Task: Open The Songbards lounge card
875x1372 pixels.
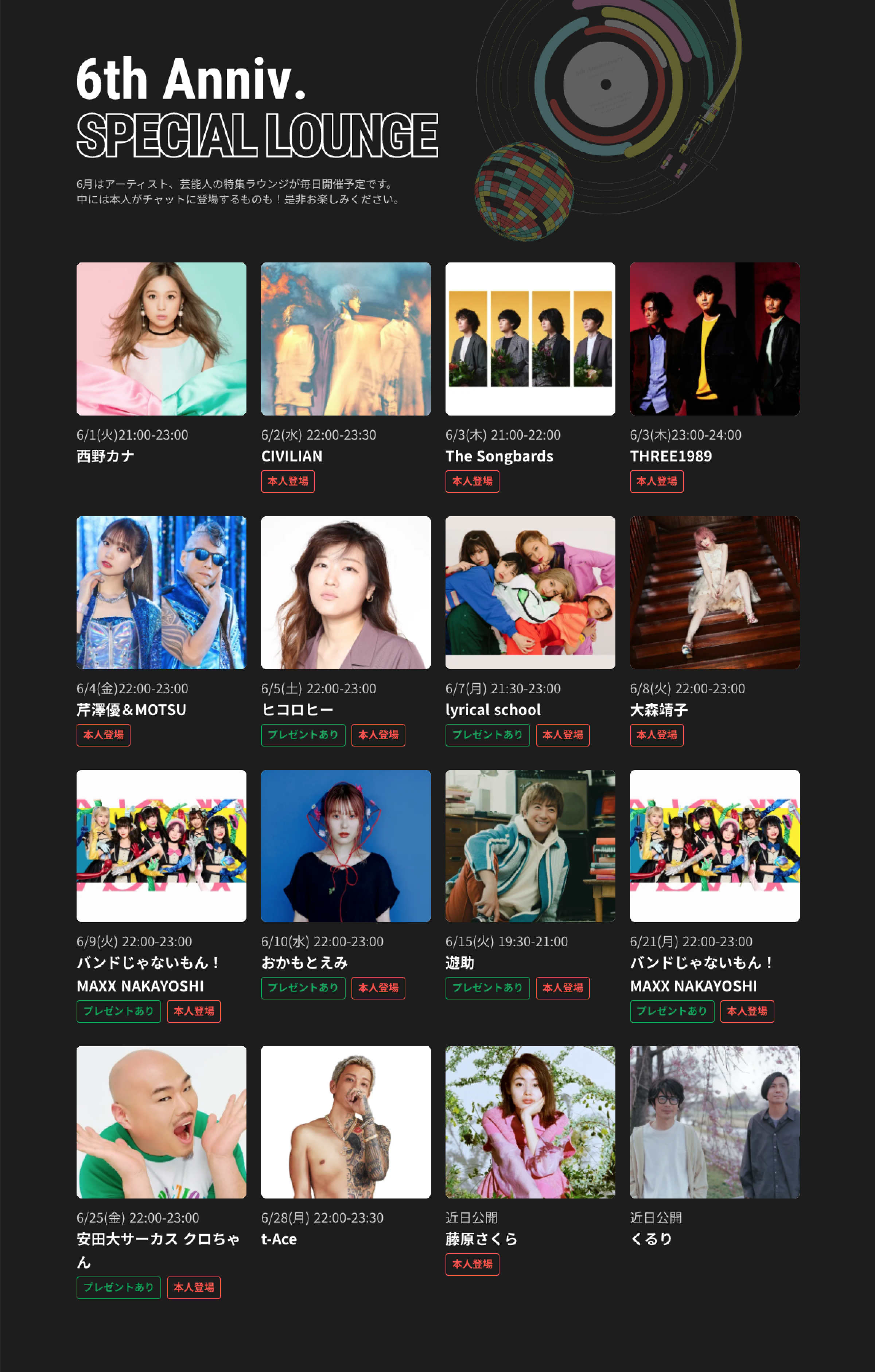Action: click(x=530, y=339)
